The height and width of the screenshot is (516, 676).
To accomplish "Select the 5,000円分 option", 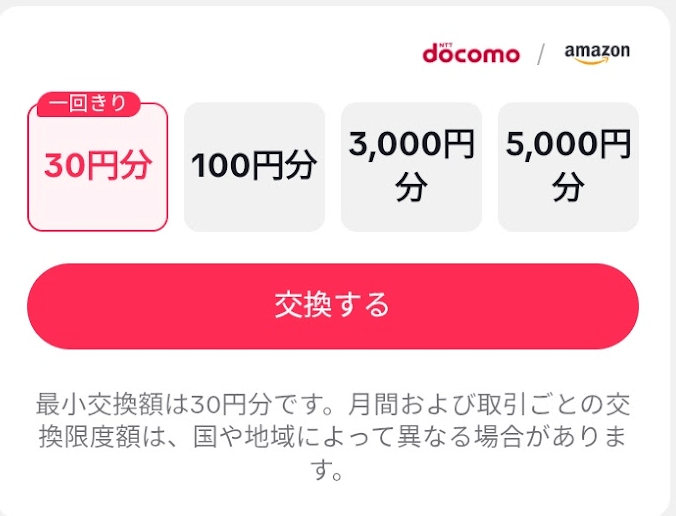I will (x=568, y=167).
